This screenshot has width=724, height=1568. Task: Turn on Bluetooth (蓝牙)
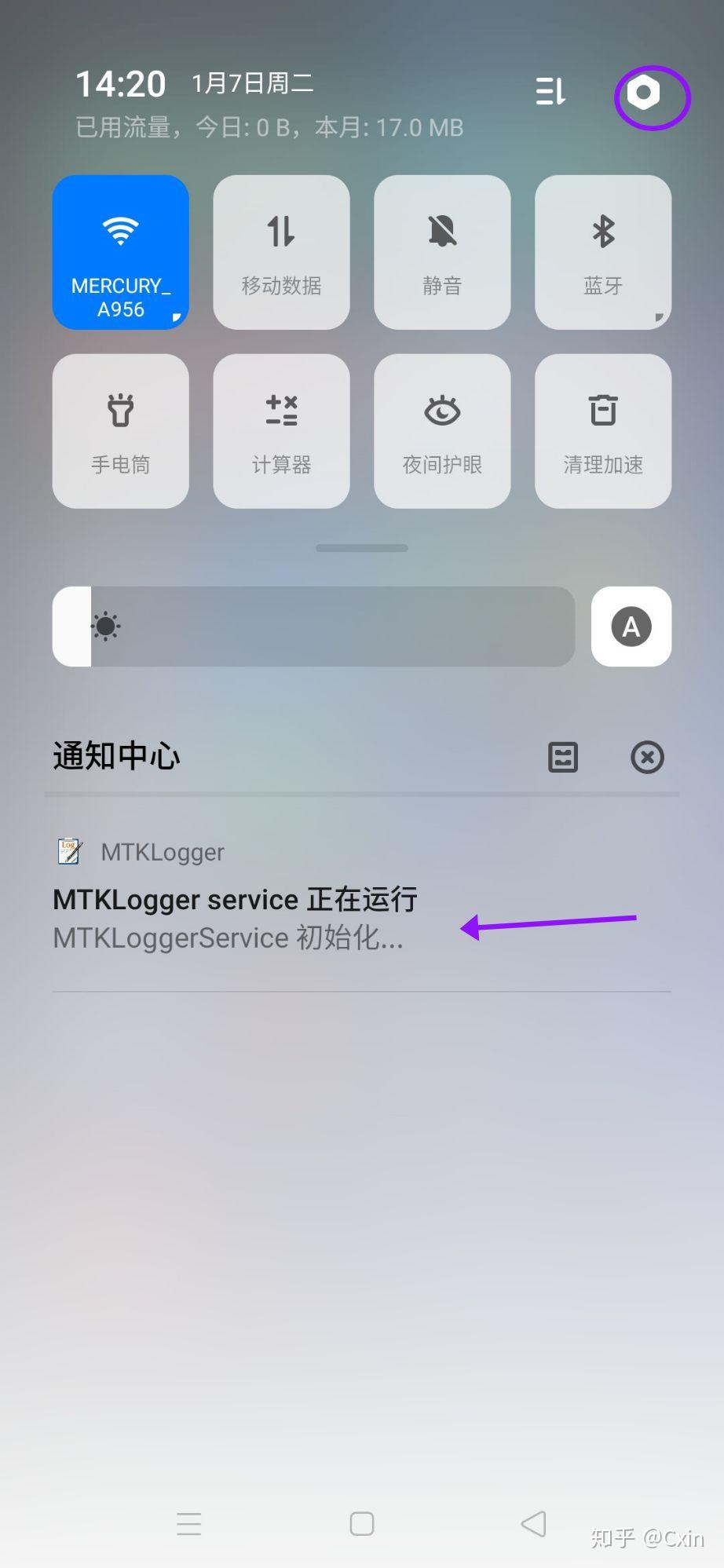coord(602,251)
